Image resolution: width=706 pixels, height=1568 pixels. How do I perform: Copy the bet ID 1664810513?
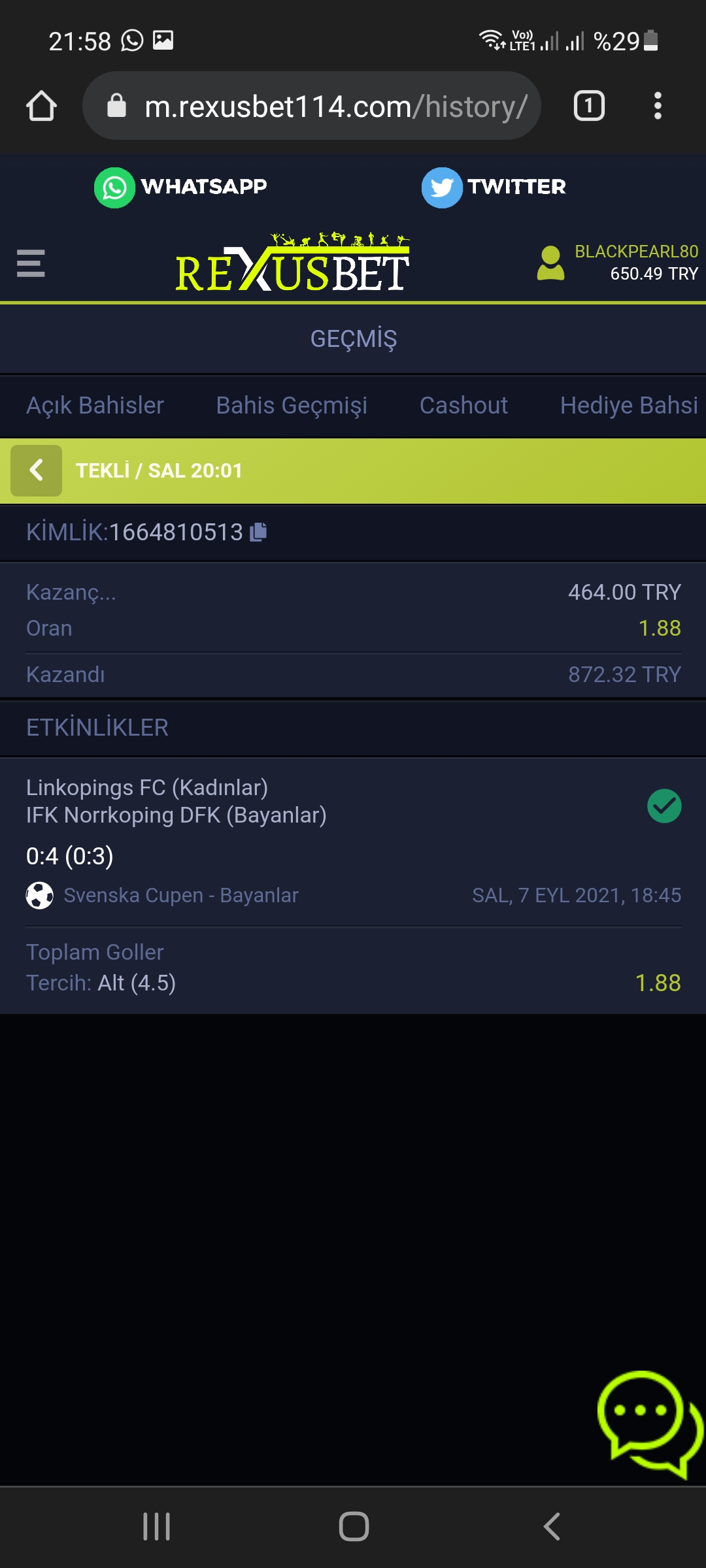click(259, 532)
